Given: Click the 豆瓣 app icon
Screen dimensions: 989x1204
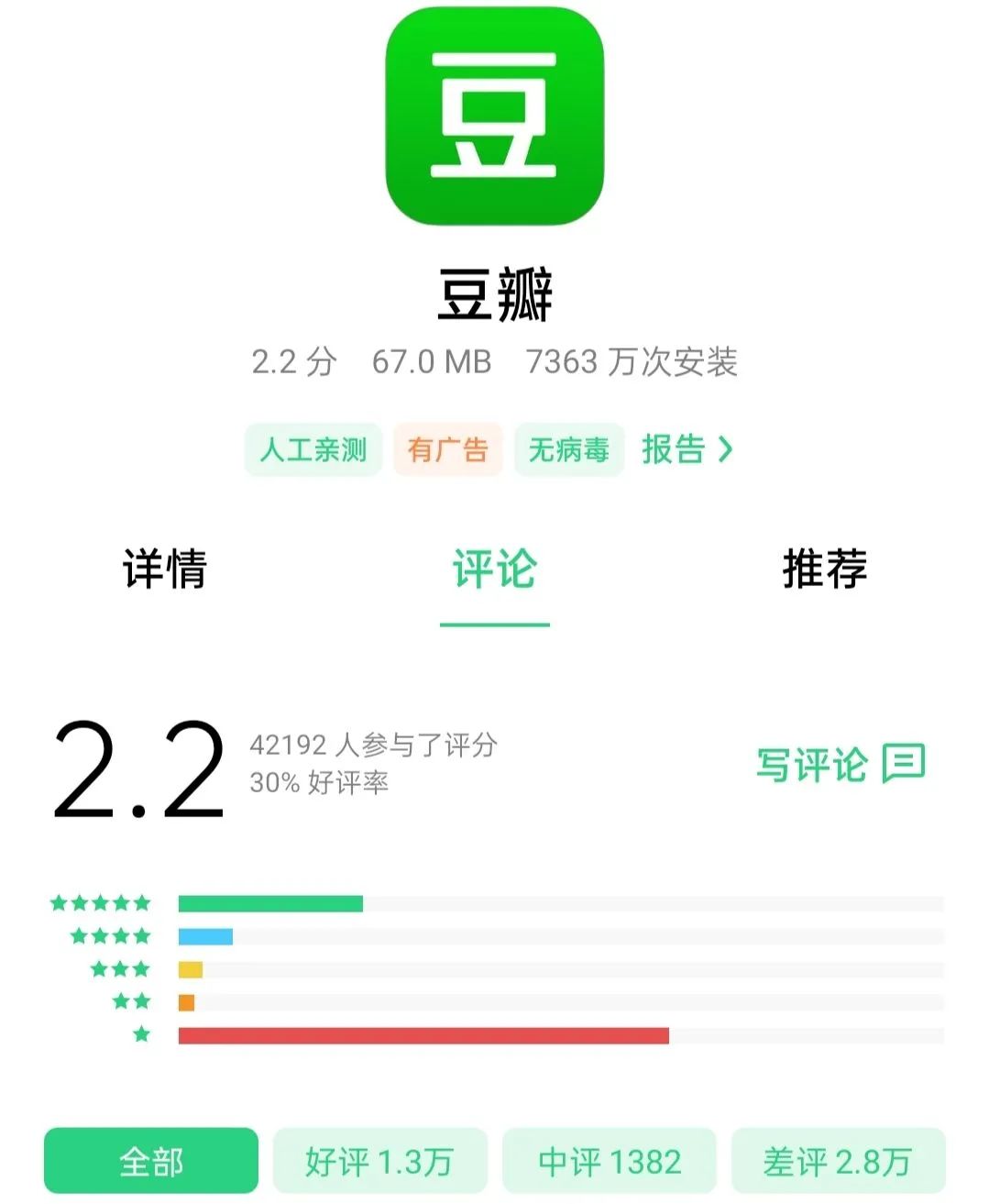Looking at the screenshot, I should click(x=494, y=119).
